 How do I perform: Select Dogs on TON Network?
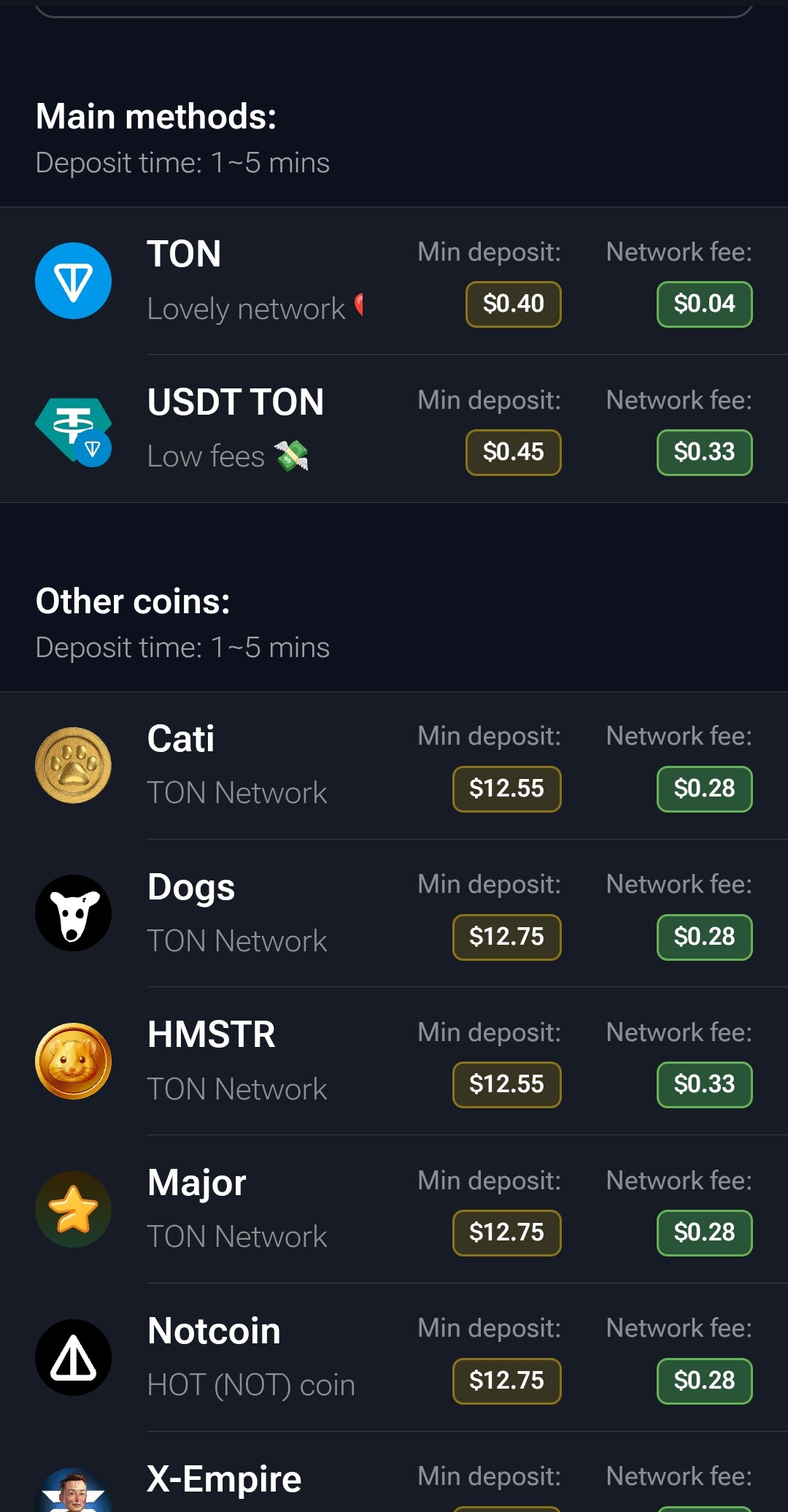[x=394, y=913]
